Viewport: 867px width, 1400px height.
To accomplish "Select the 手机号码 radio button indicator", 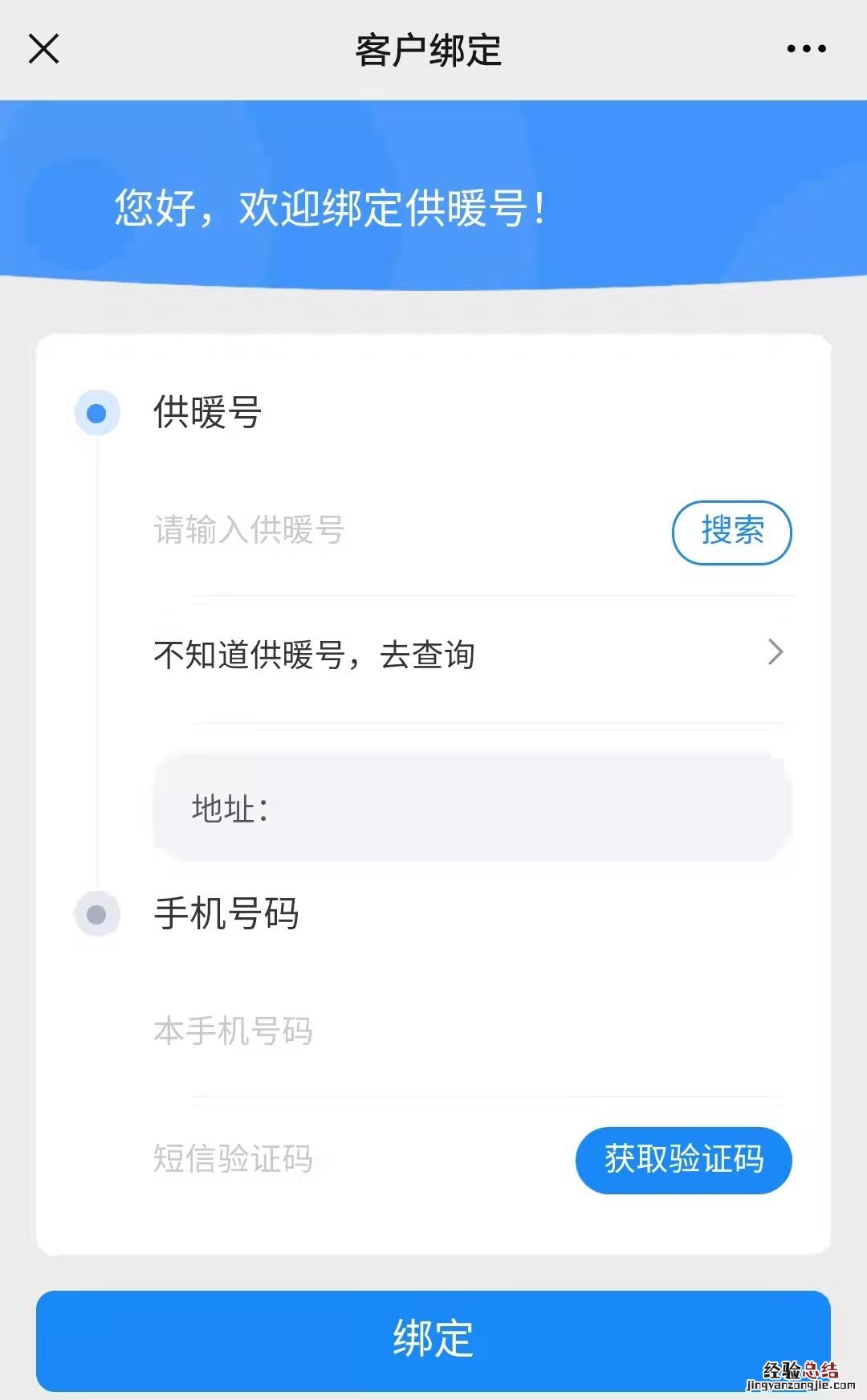I will pos(97,913).
